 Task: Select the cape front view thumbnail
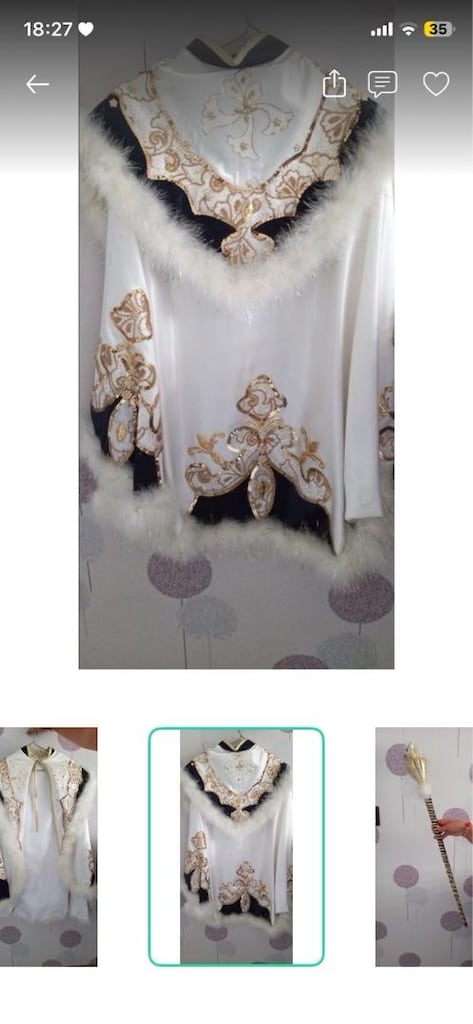click(48, 846)
